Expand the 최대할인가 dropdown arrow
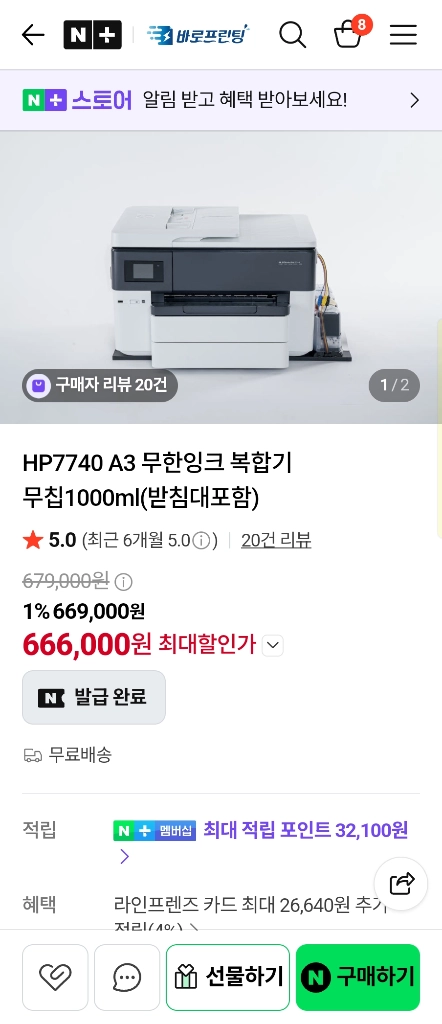Viewport: 442px width, 1024px height. click(x=273, y=646)
